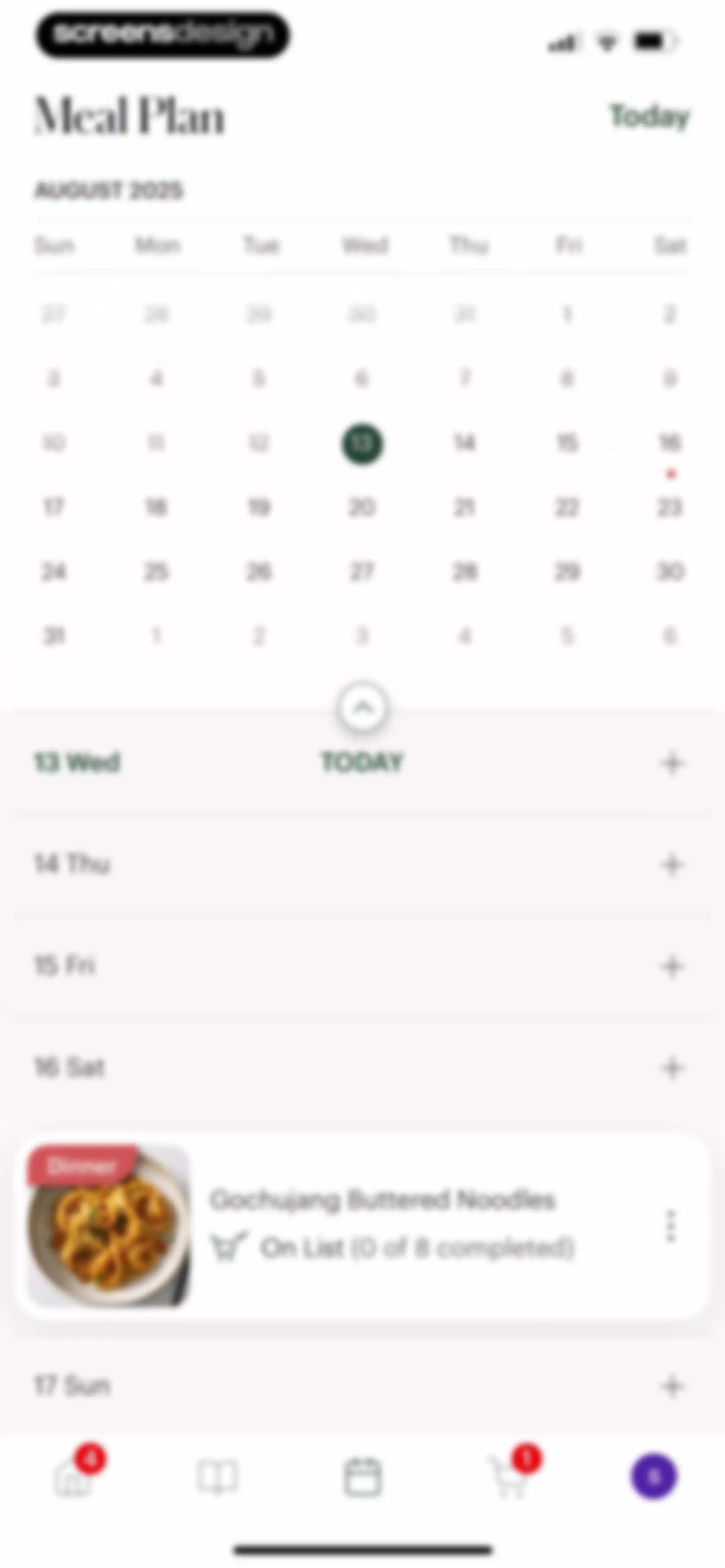Open the purple profile avatar tab

[x=654, y=1477]
